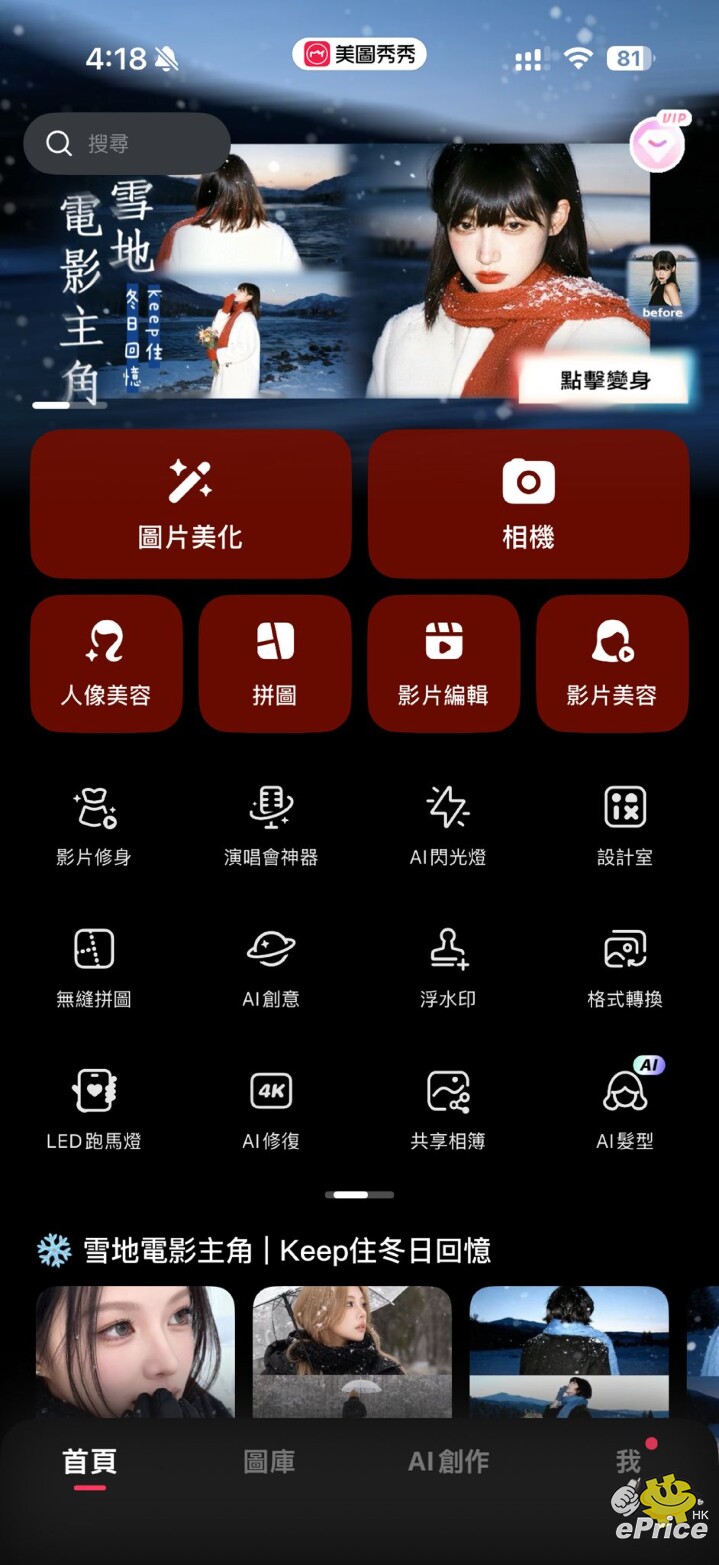The image size is (719, 1565).
Task: Switch to the AI創作 tab
Action: click(448, 1462)
